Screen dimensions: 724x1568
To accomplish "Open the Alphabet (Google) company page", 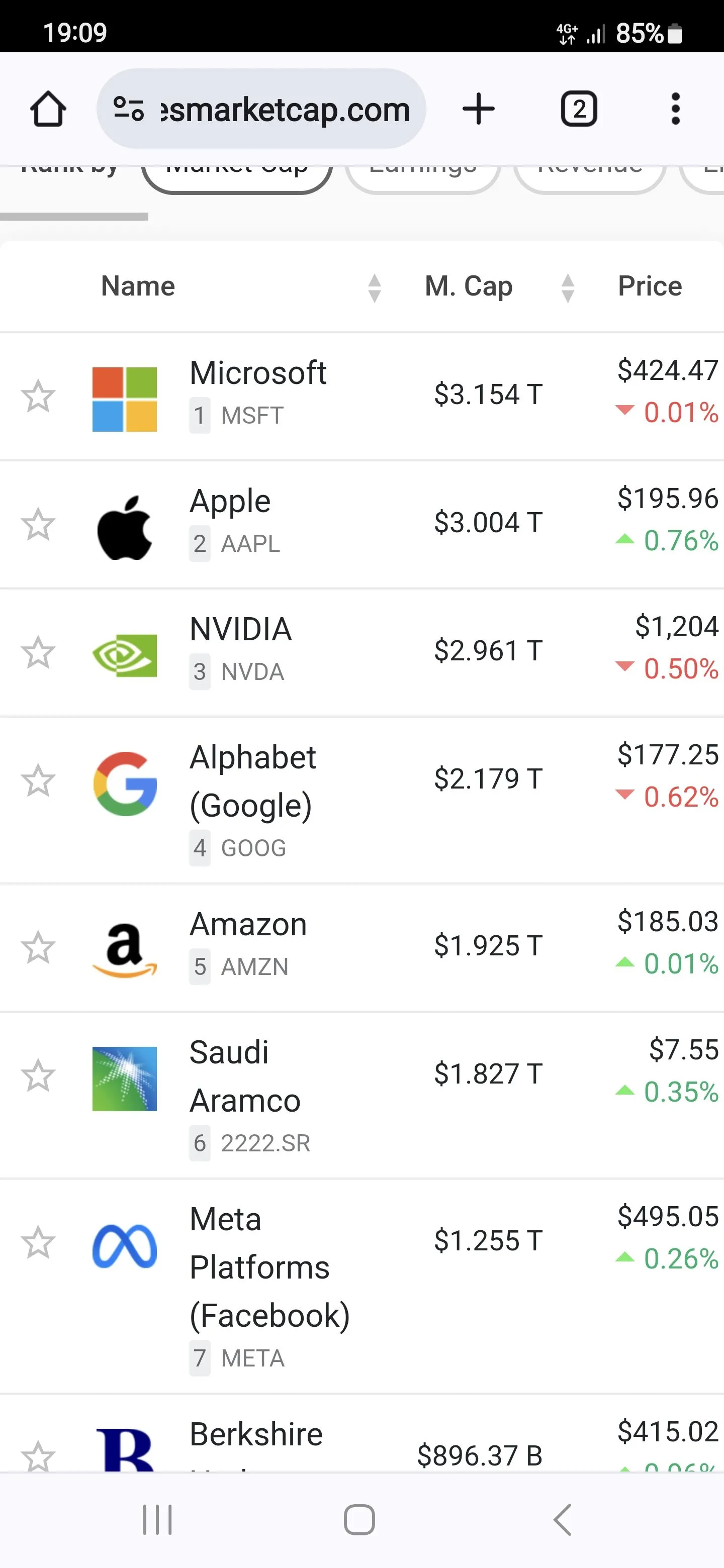I will pyautogui.click(x=253, y=781).
